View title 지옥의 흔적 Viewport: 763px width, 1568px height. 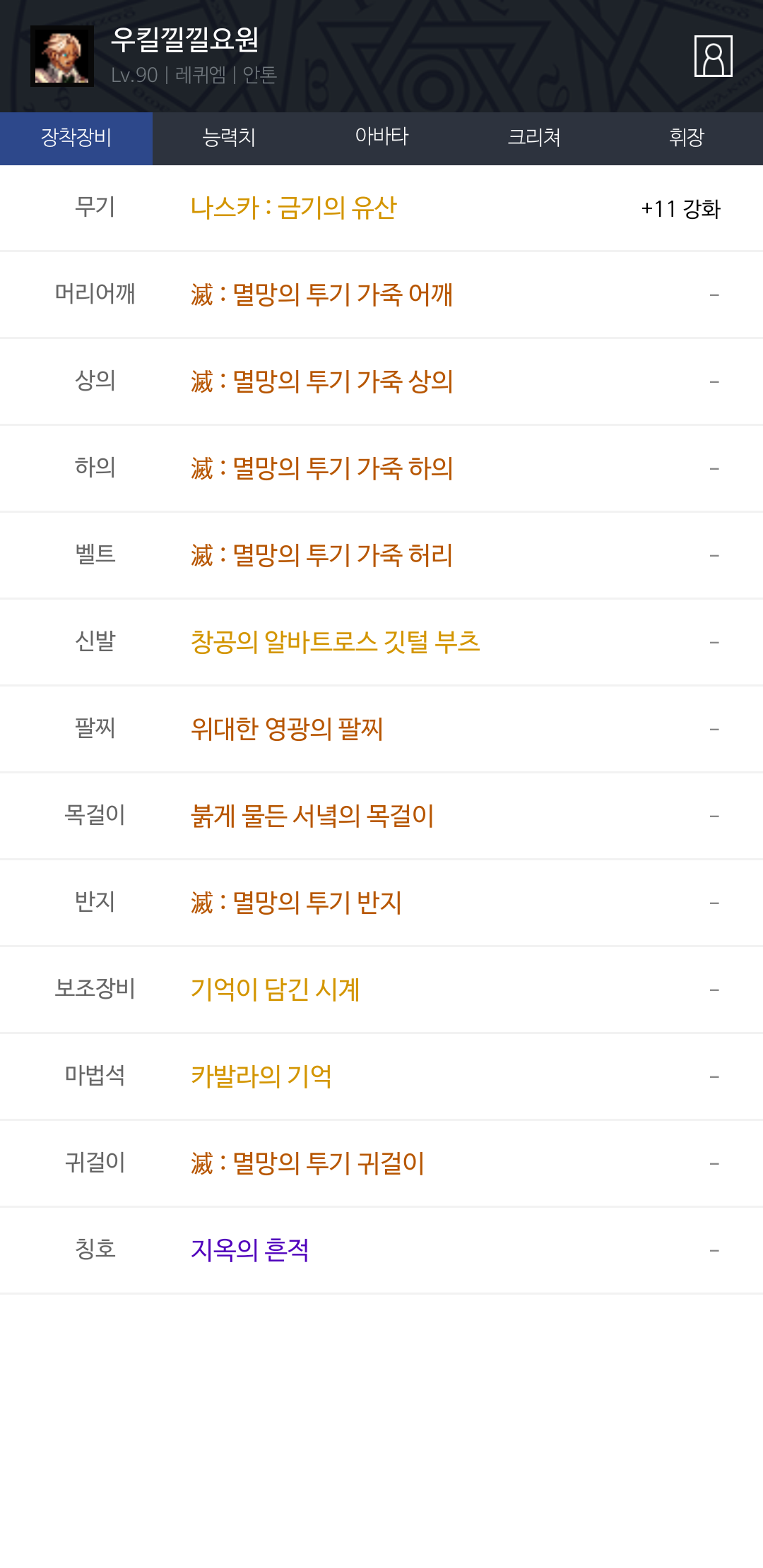tap(250, 1250)
